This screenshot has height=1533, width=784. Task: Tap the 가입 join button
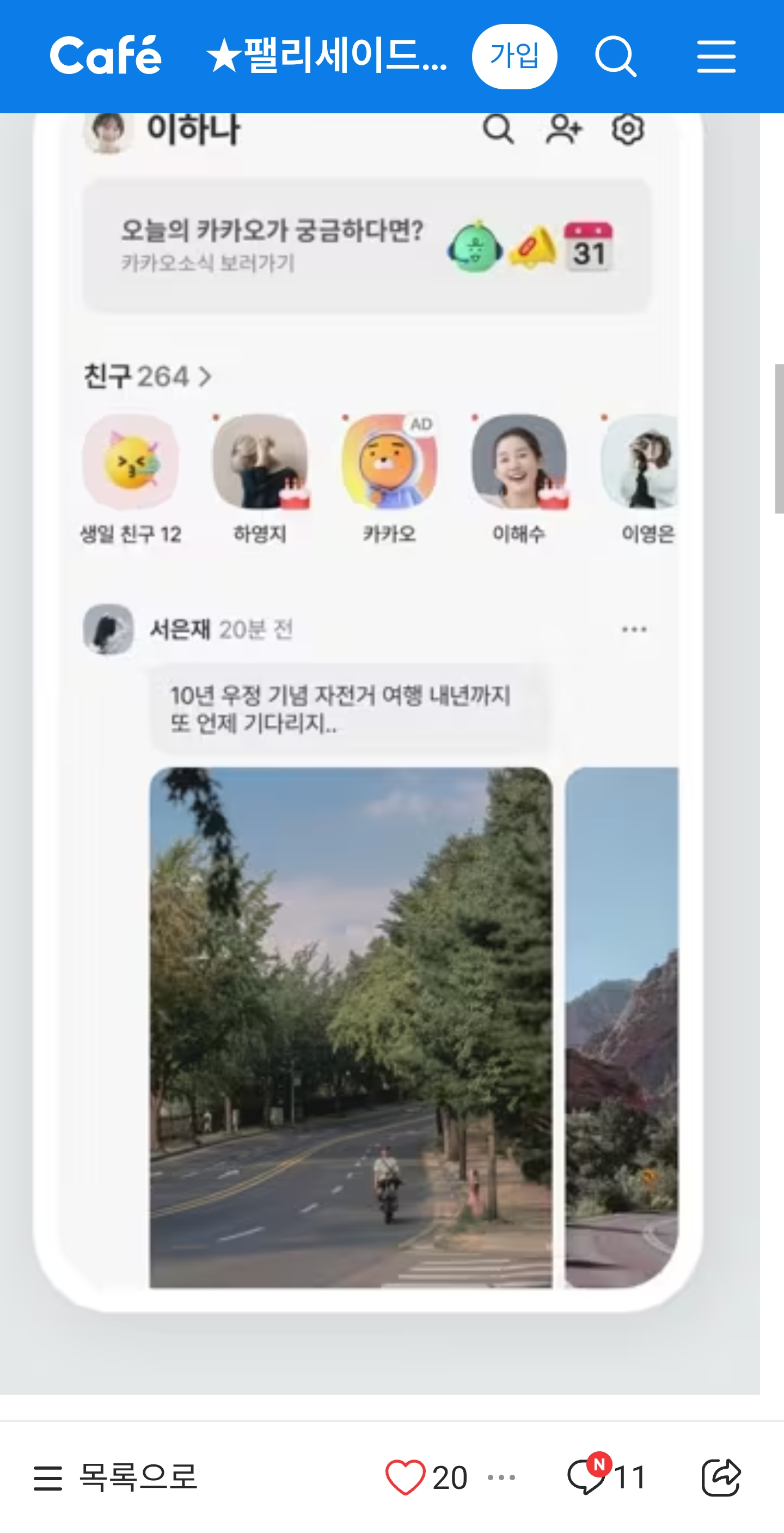[514, 57]
